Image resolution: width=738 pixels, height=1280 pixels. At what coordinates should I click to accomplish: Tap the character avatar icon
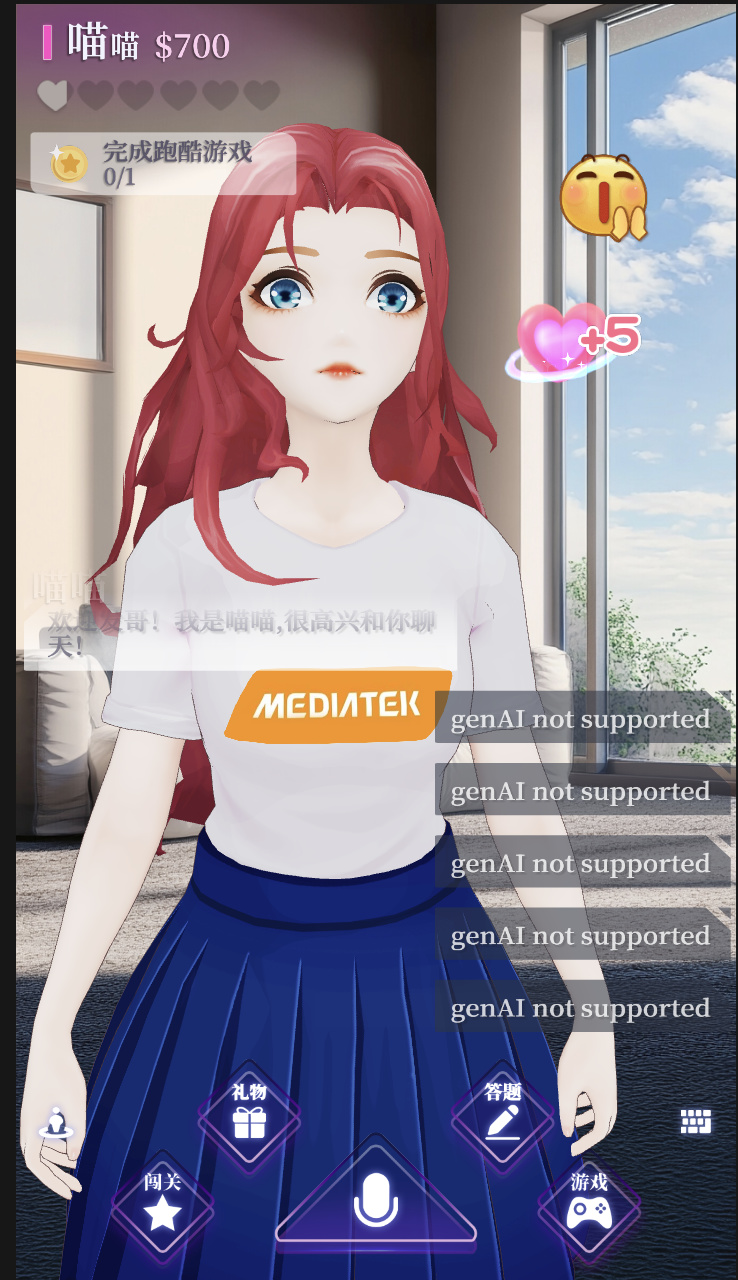[57, 1123]
